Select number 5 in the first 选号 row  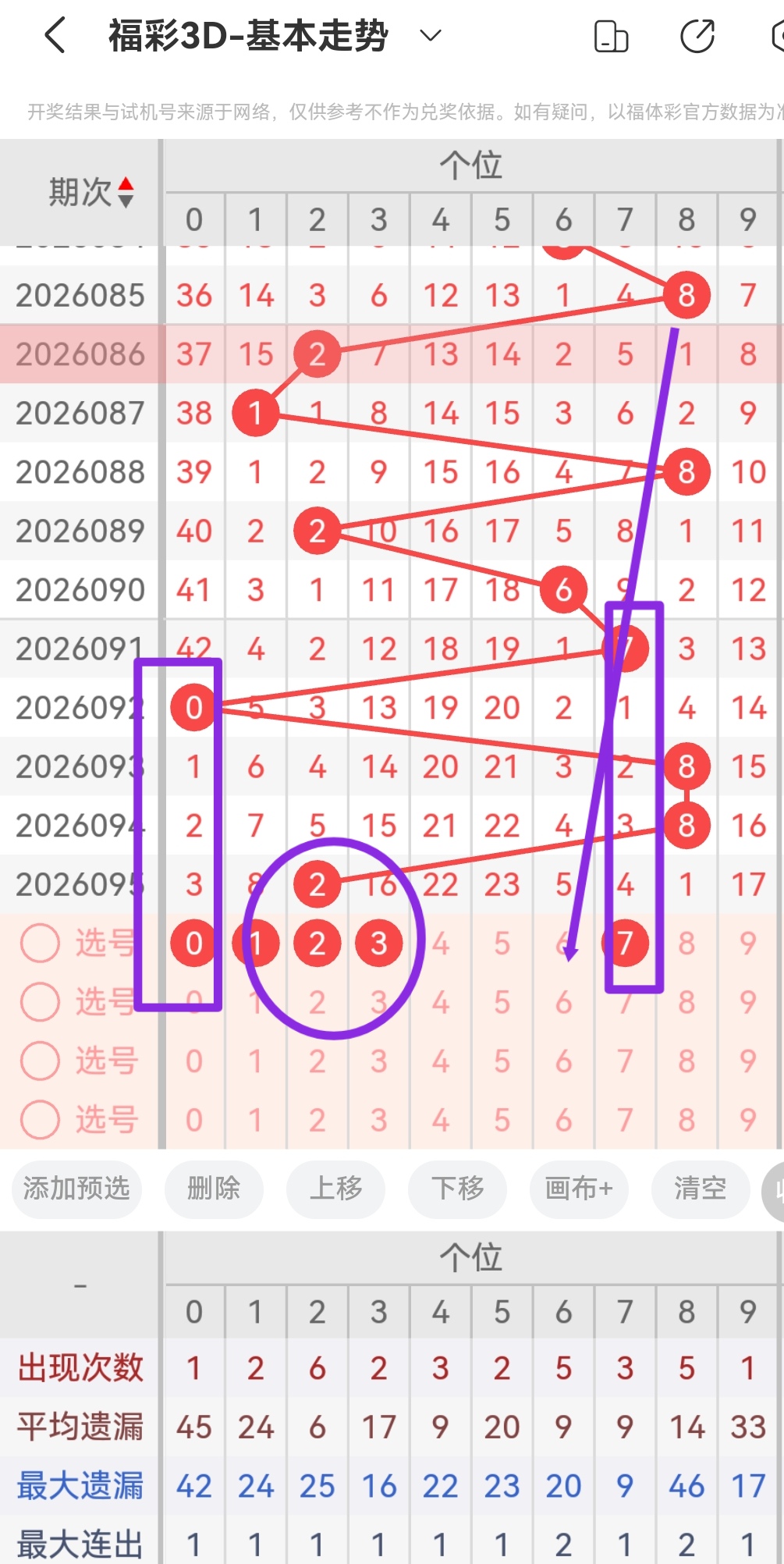click(502, 942)
